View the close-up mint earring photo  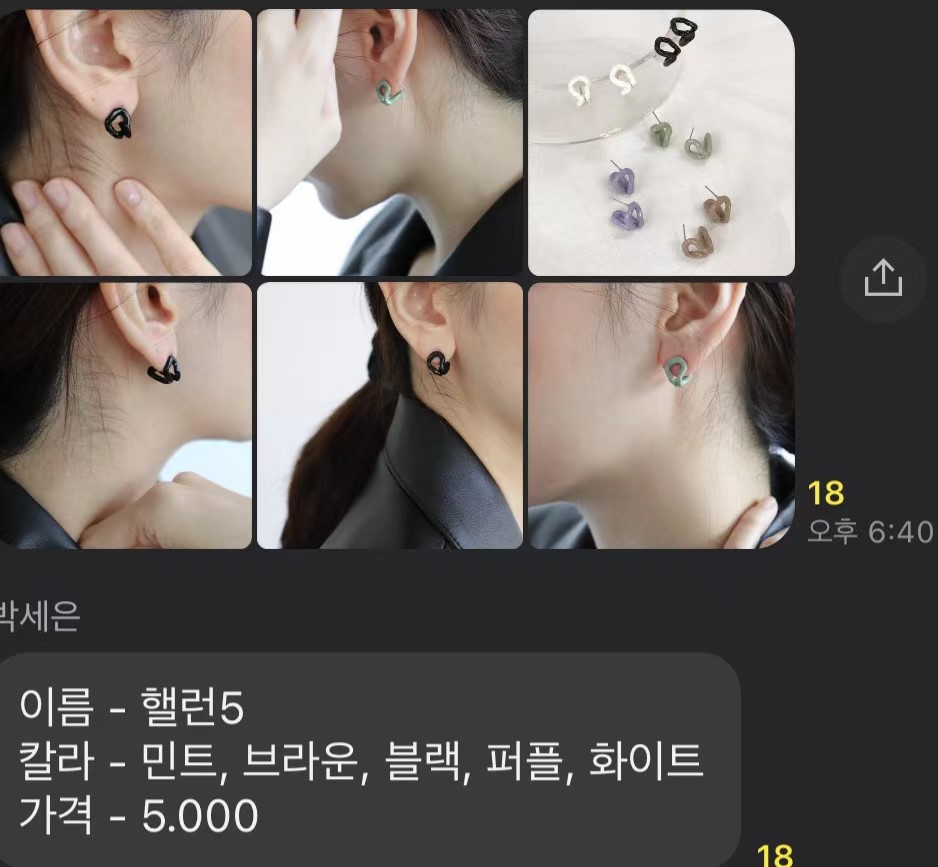click(x=660, y=415)
